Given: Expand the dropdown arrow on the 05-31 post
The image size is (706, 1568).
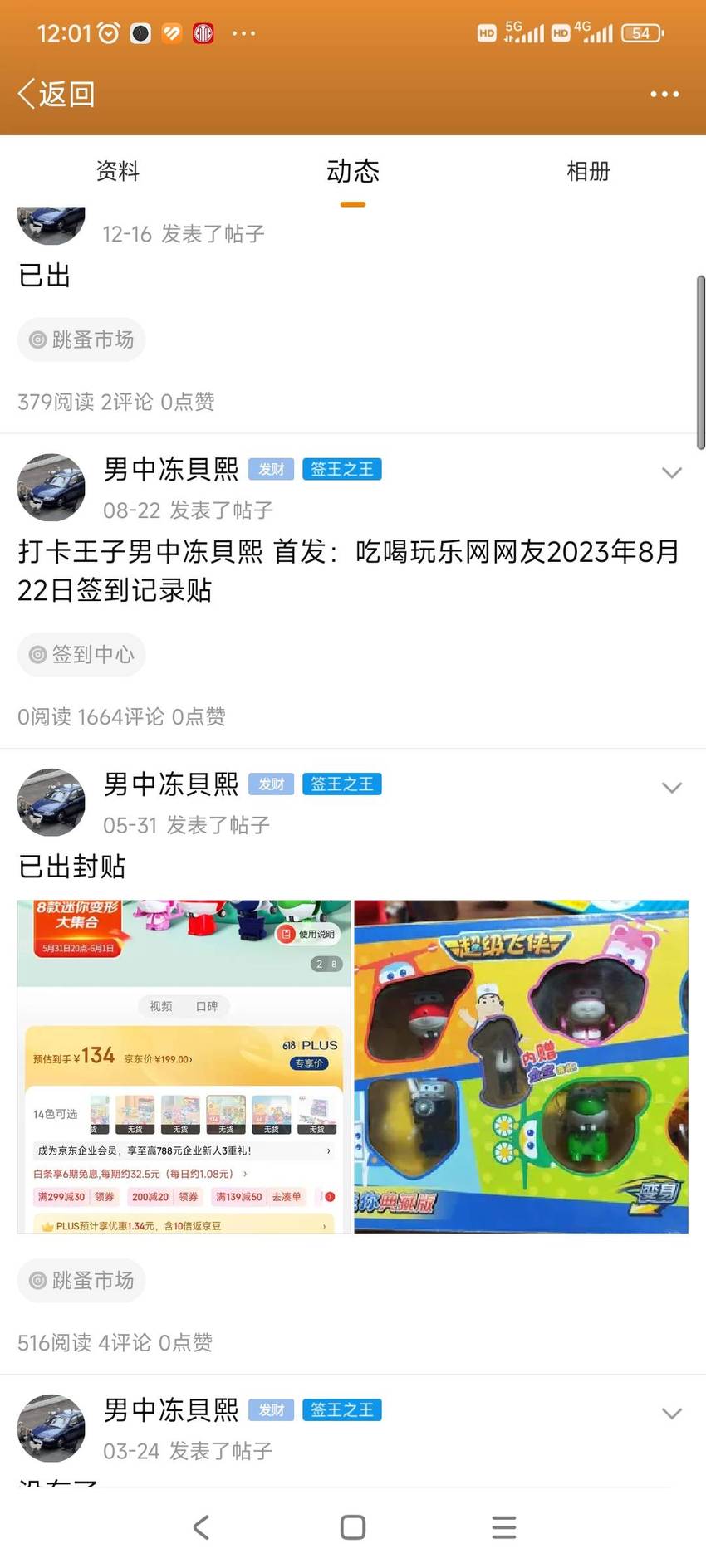Looking at the screenshot, I should pyautogui.click(x=672, y=787).
